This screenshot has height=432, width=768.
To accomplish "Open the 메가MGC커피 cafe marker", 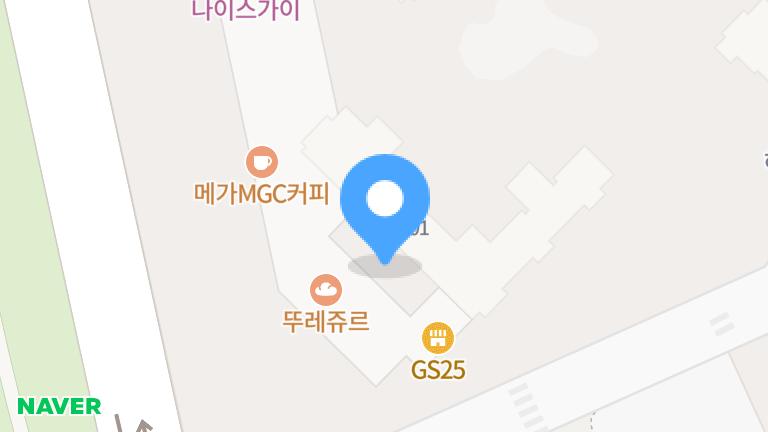I will [262, 161].
